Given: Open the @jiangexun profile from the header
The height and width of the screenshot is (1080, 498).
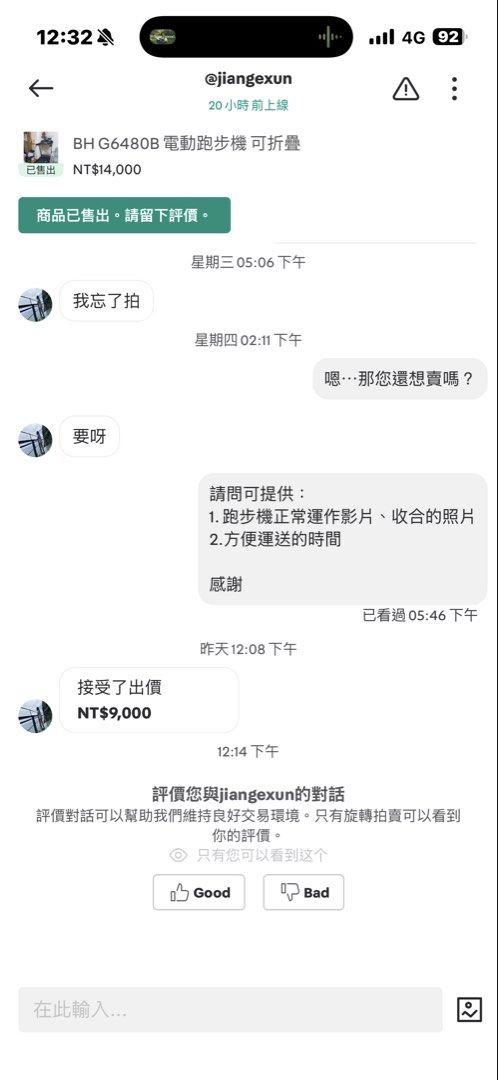Looking at the screenshot, I should (x=248, y=79).
